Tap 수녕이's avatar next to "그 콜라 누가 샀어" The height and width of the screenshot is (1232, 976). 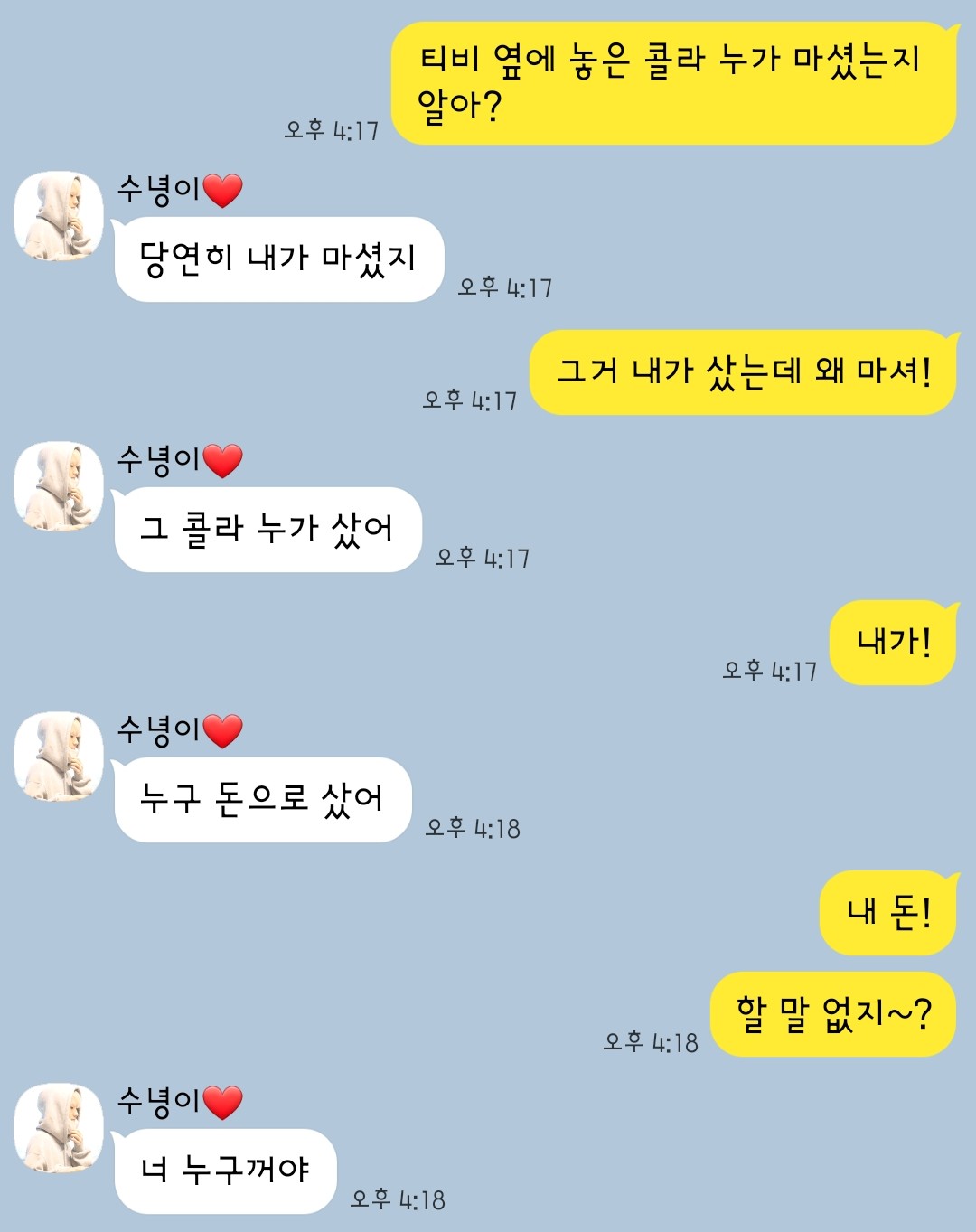pyautogui.click(x=59, y=486)
